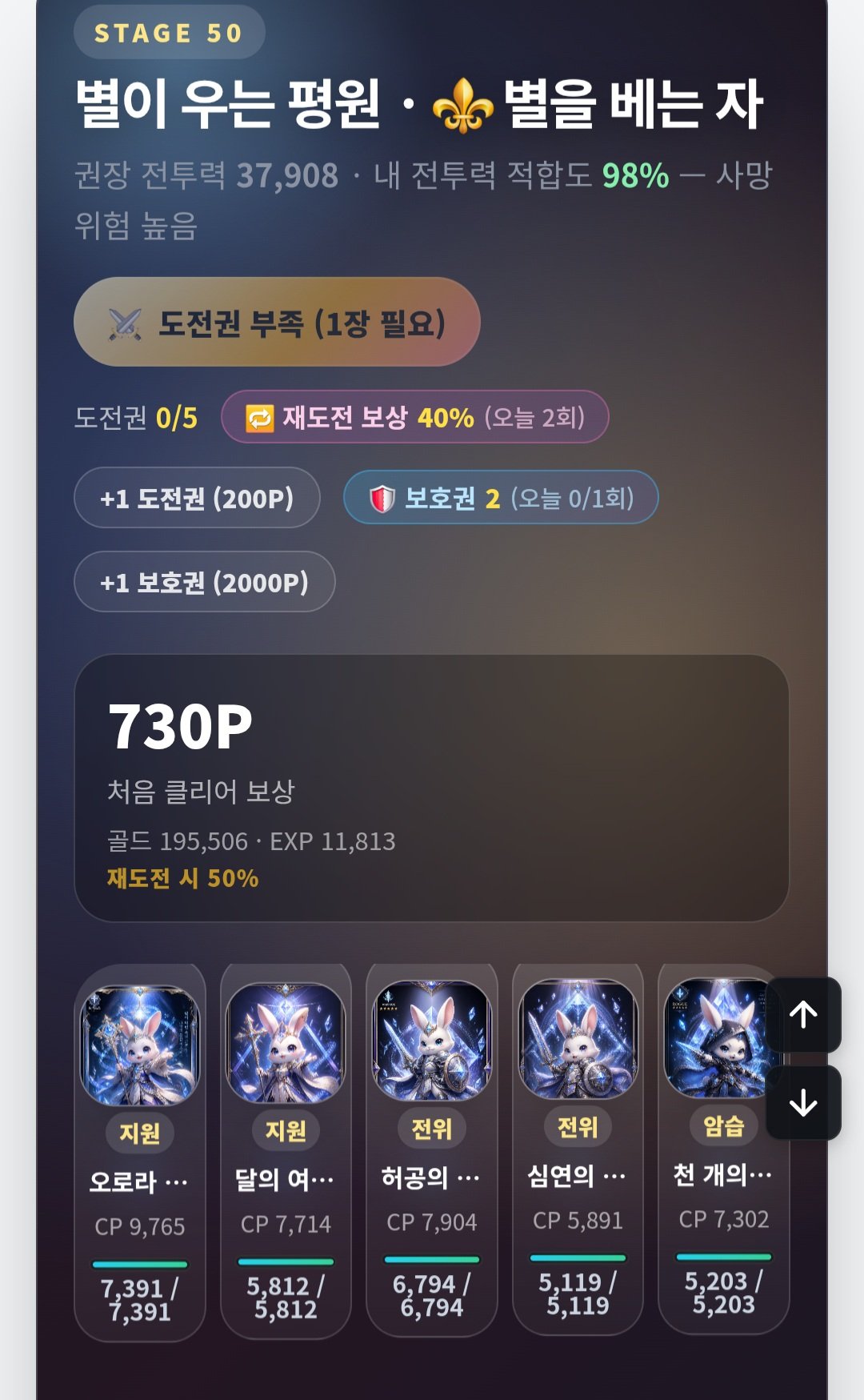
Task: Tap the down arrow floating button
Action: tap(803, 1103)
